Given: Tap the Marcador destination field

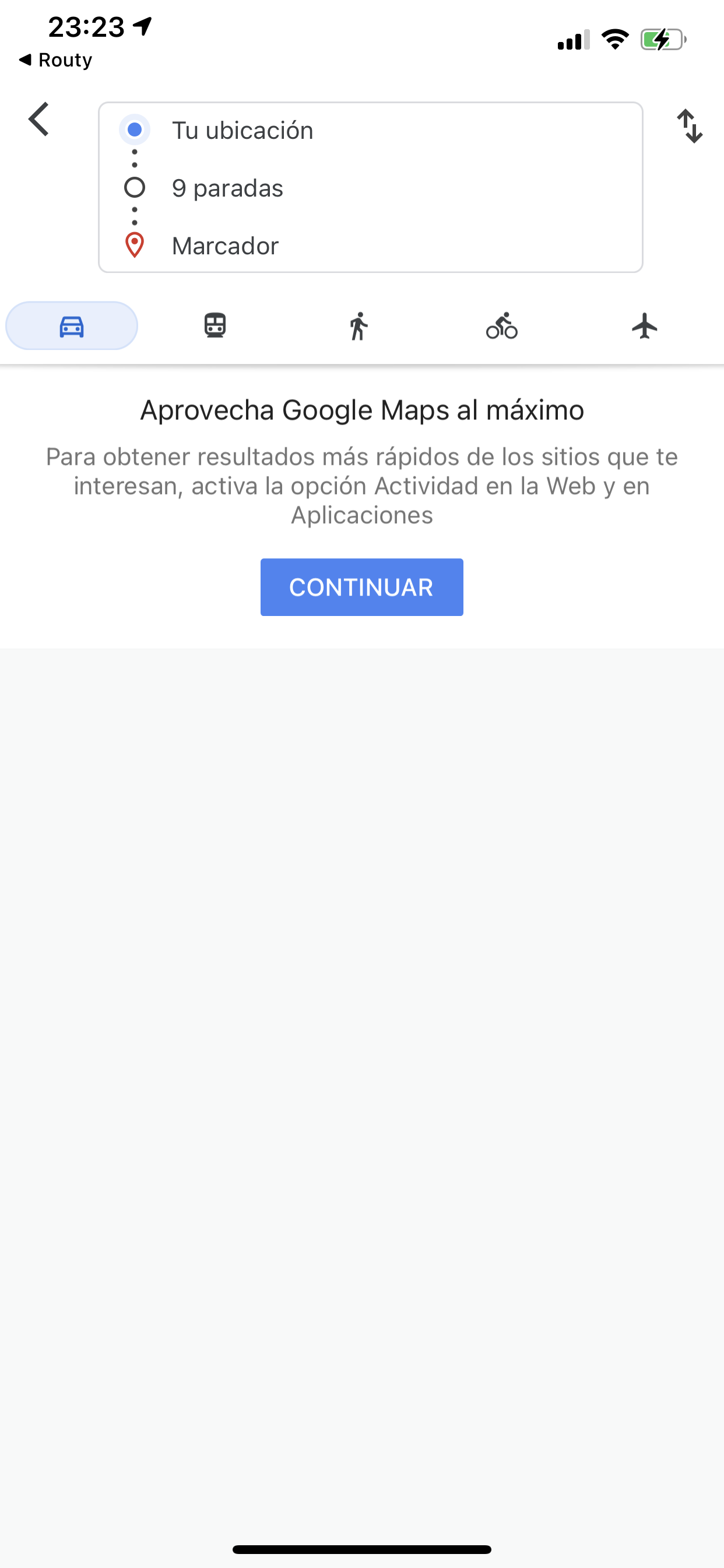Looking at the screenshot, I should coord(225,244).
